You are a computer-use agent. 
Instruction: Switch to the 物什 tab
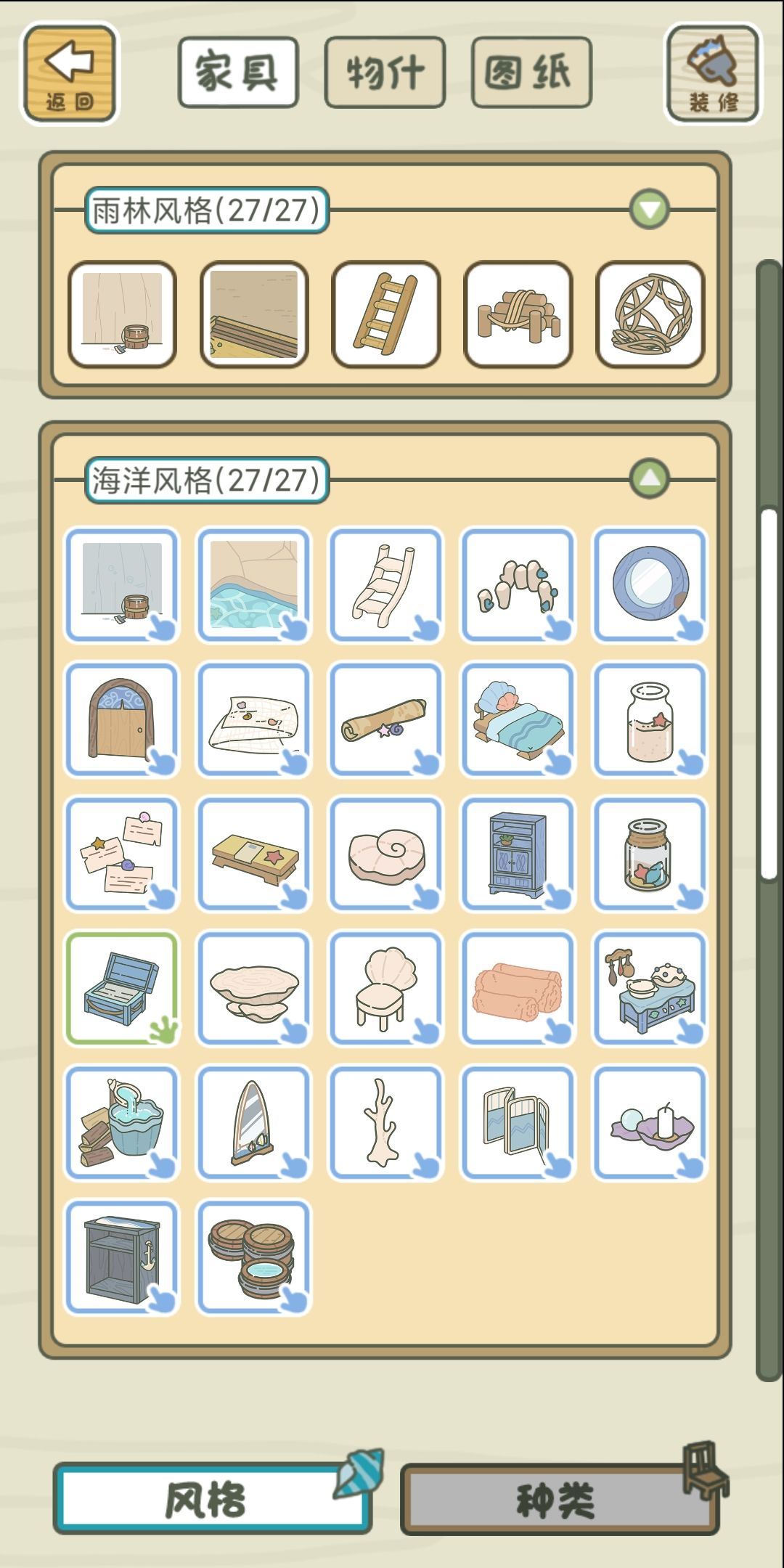click(385, 73)
